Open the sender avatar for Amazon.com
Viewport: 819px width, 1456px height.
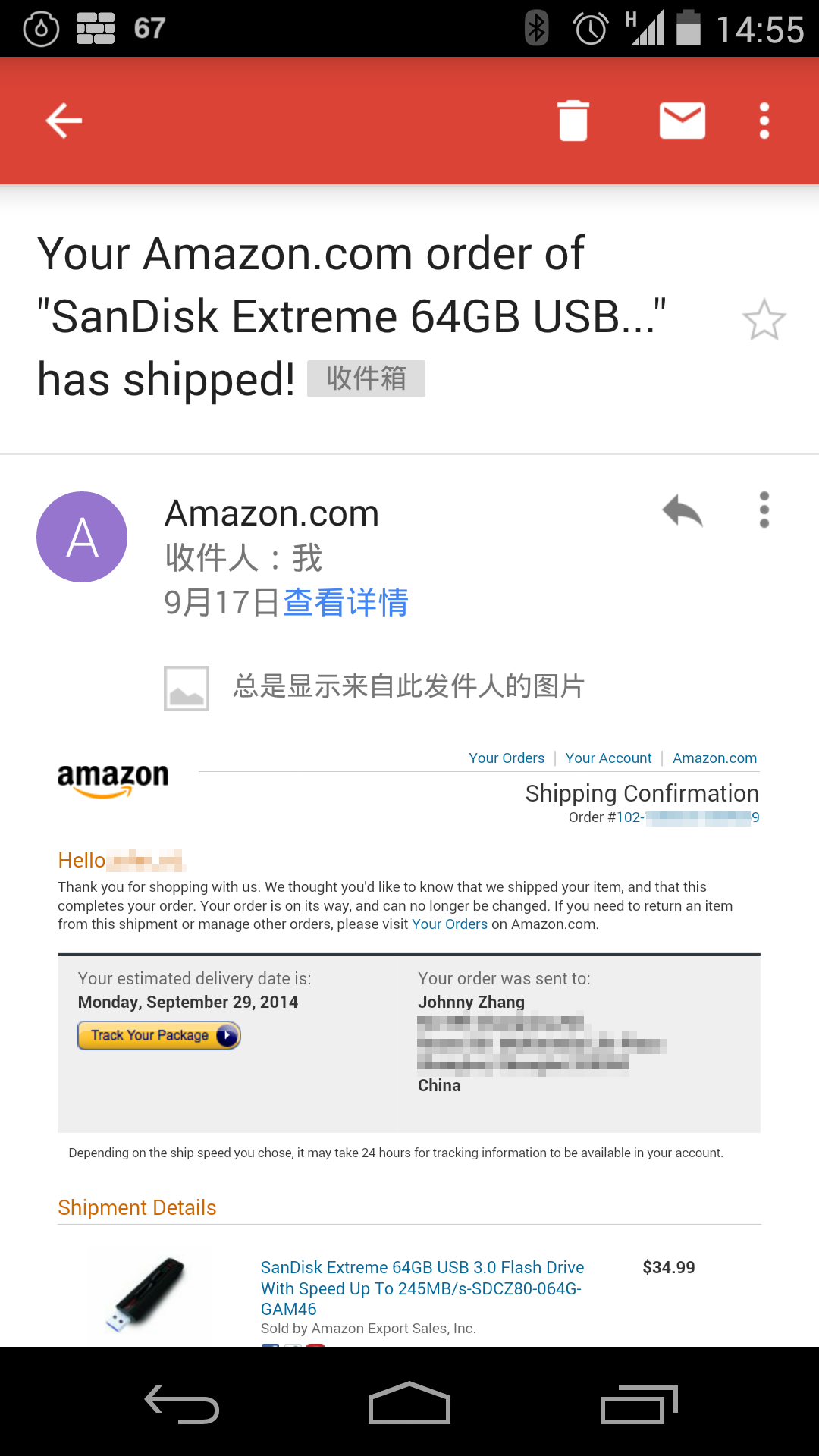tap(82, 537)
